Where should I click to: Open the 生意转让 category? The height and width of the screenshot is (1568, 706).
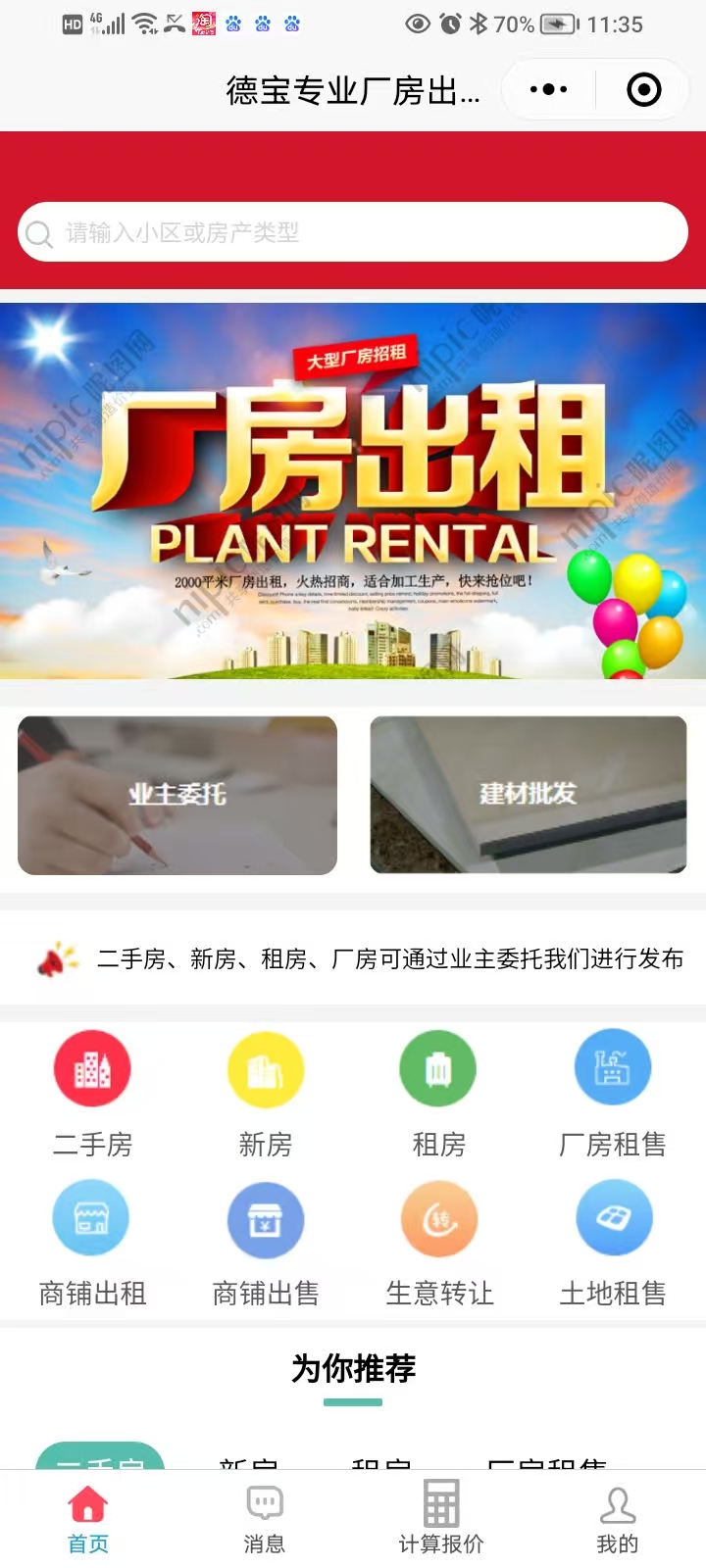438,1240
